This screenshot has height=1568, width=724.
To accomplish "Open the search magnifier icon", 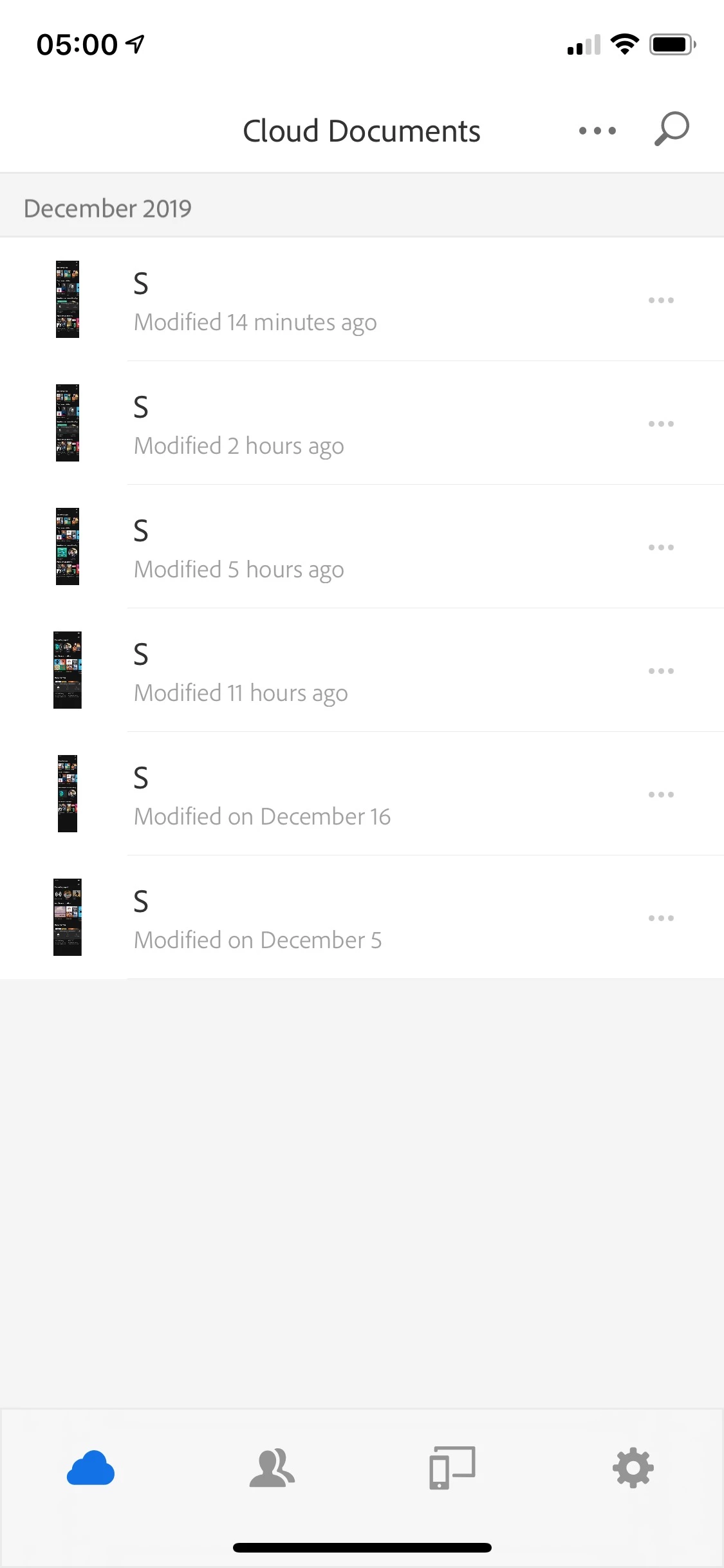I will [671, 129].
